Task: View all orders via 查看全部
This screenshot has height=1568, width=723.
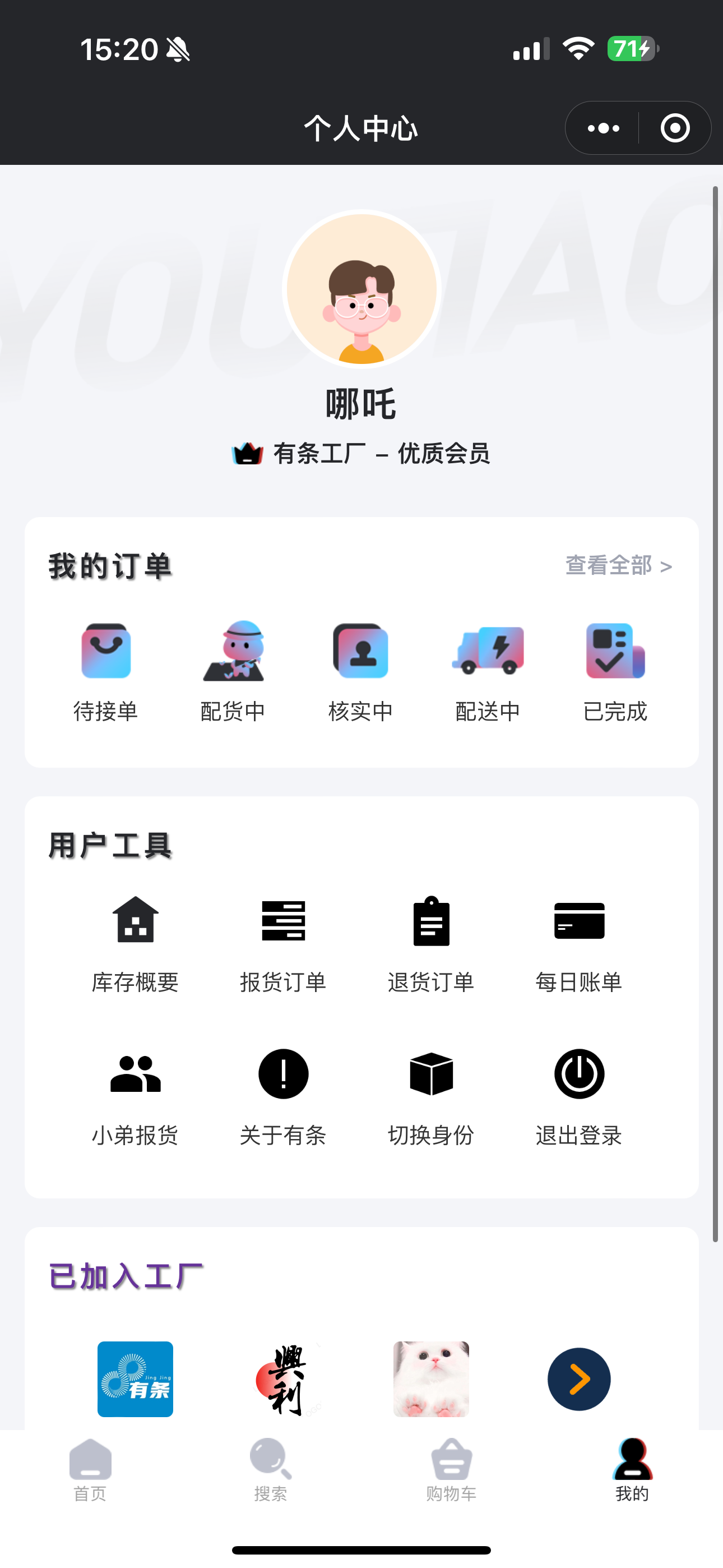Action: (x=618, y=565)
